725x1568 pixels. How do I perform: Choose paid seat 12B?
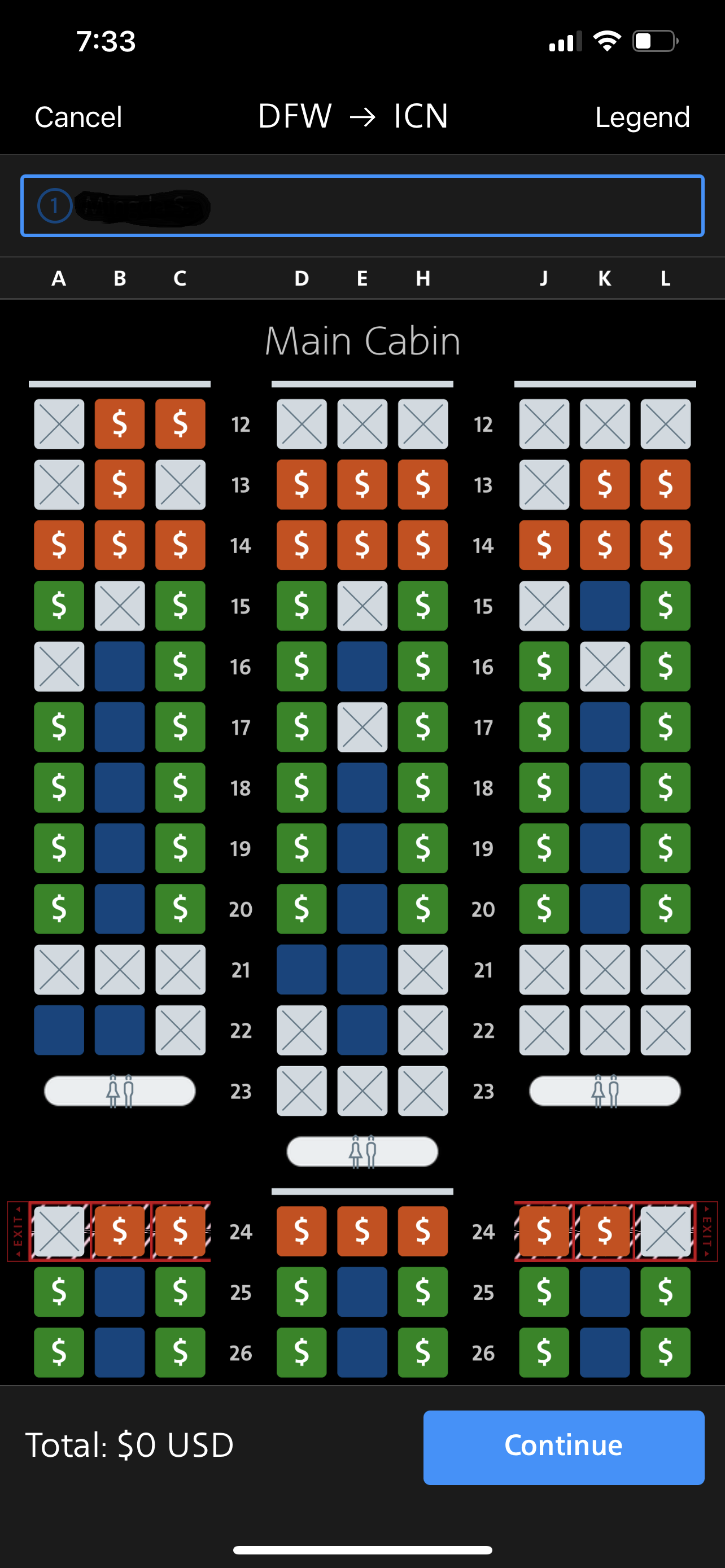120,424
